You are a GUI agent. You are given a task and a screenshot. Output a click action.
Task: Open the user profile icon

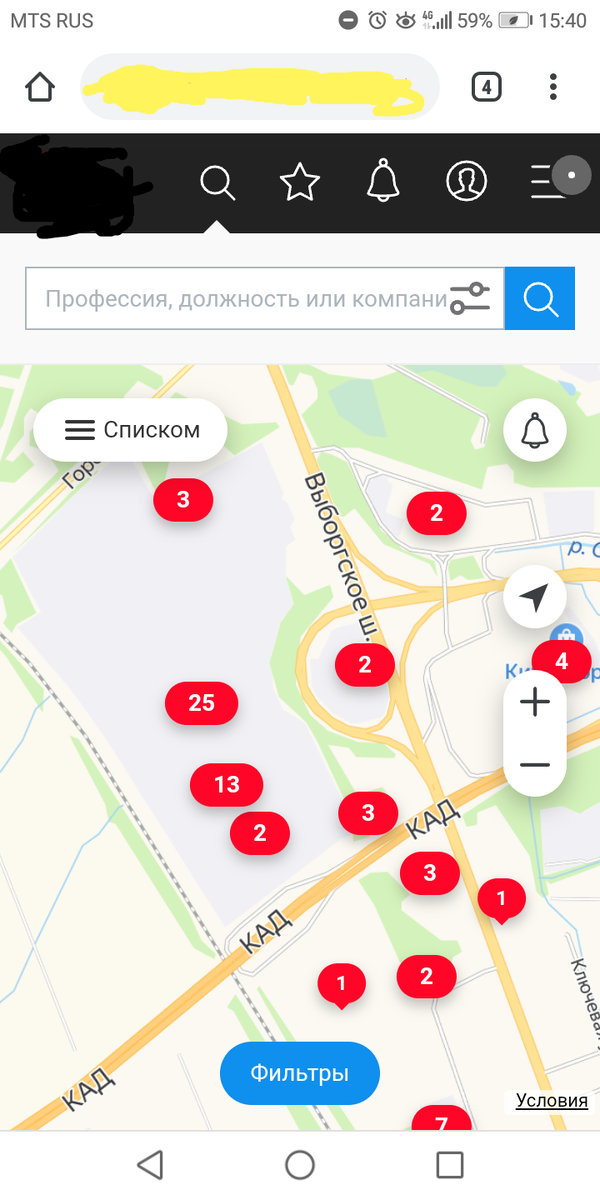coord(466,182)
